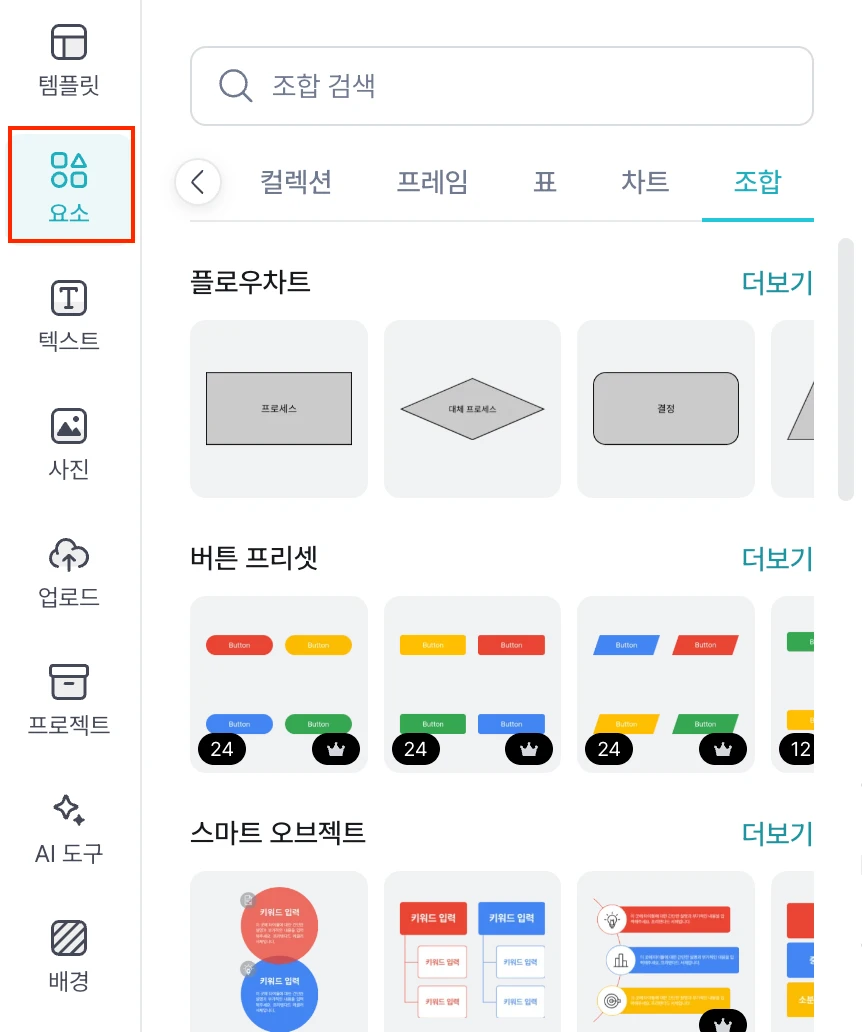Viewport: 862px width, 1032px height.
Task: Tap 더보기 next to 스마트 오브젝트
Action: click(777, 833)
